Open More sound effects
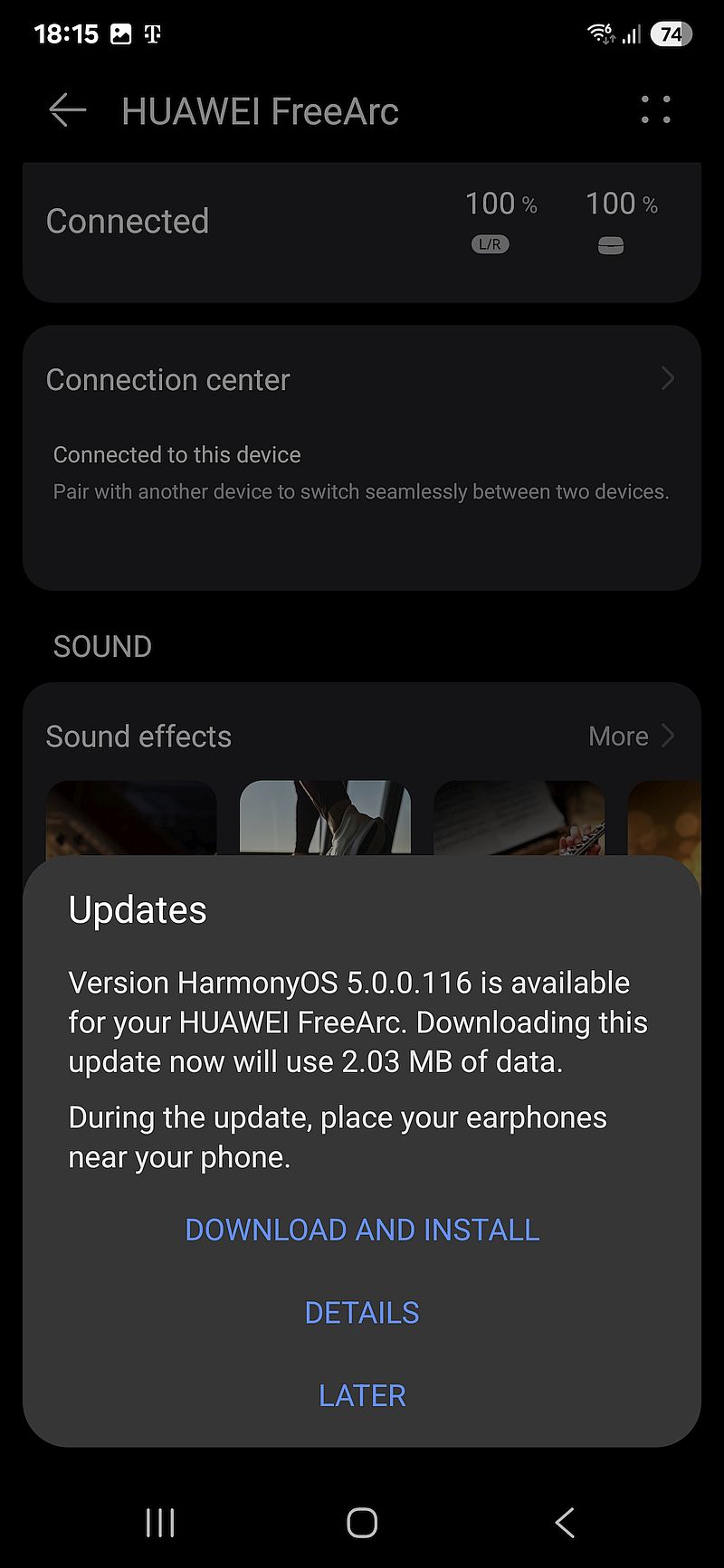Image resolution: width=724 pixels, height=1568 pixels. click(x=631, y=736)
